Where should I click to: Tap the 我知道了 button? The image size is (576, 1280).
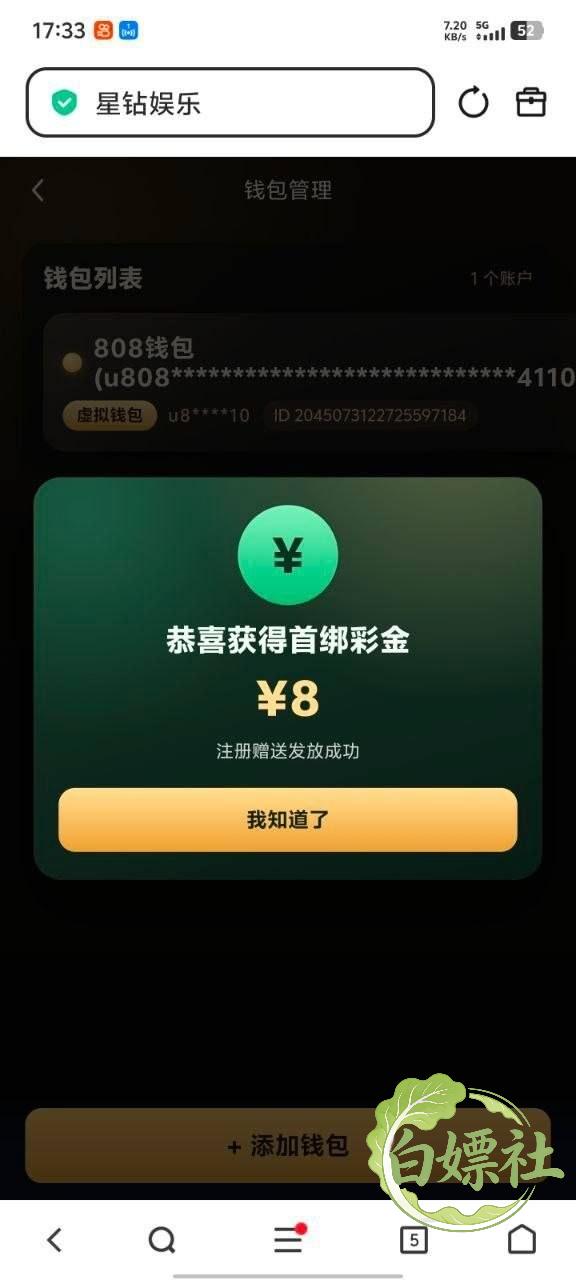coord(288,820)
